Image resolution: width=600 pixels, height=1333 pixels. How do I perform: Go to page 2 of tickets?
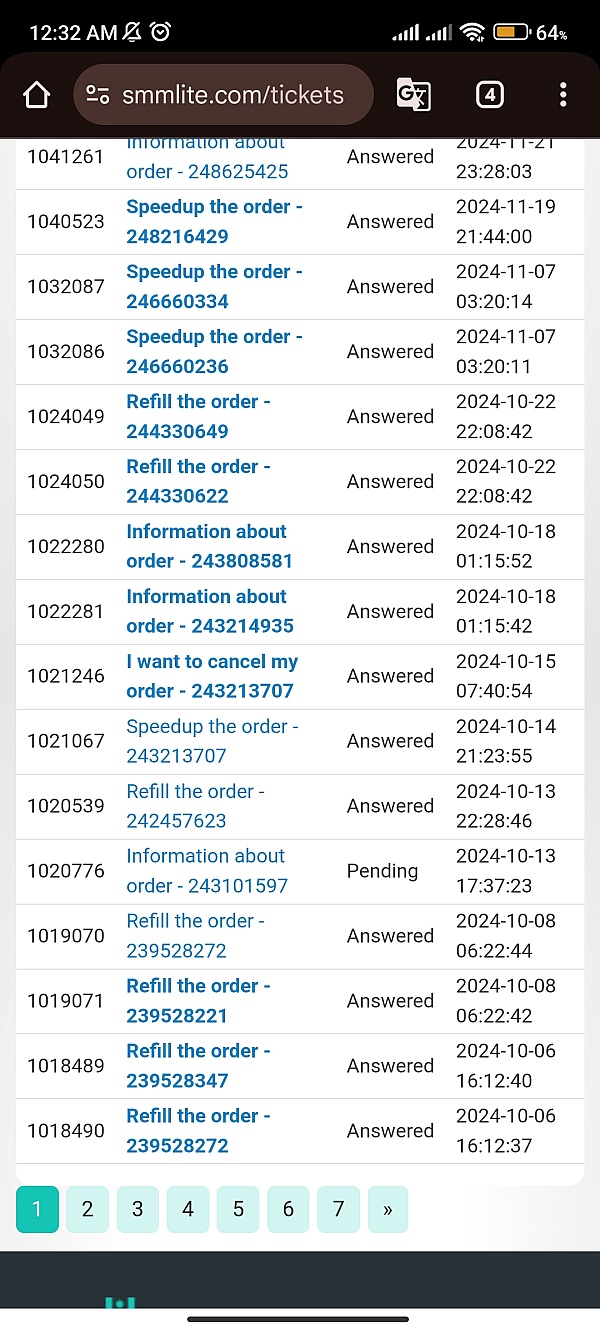[88, 1210]
